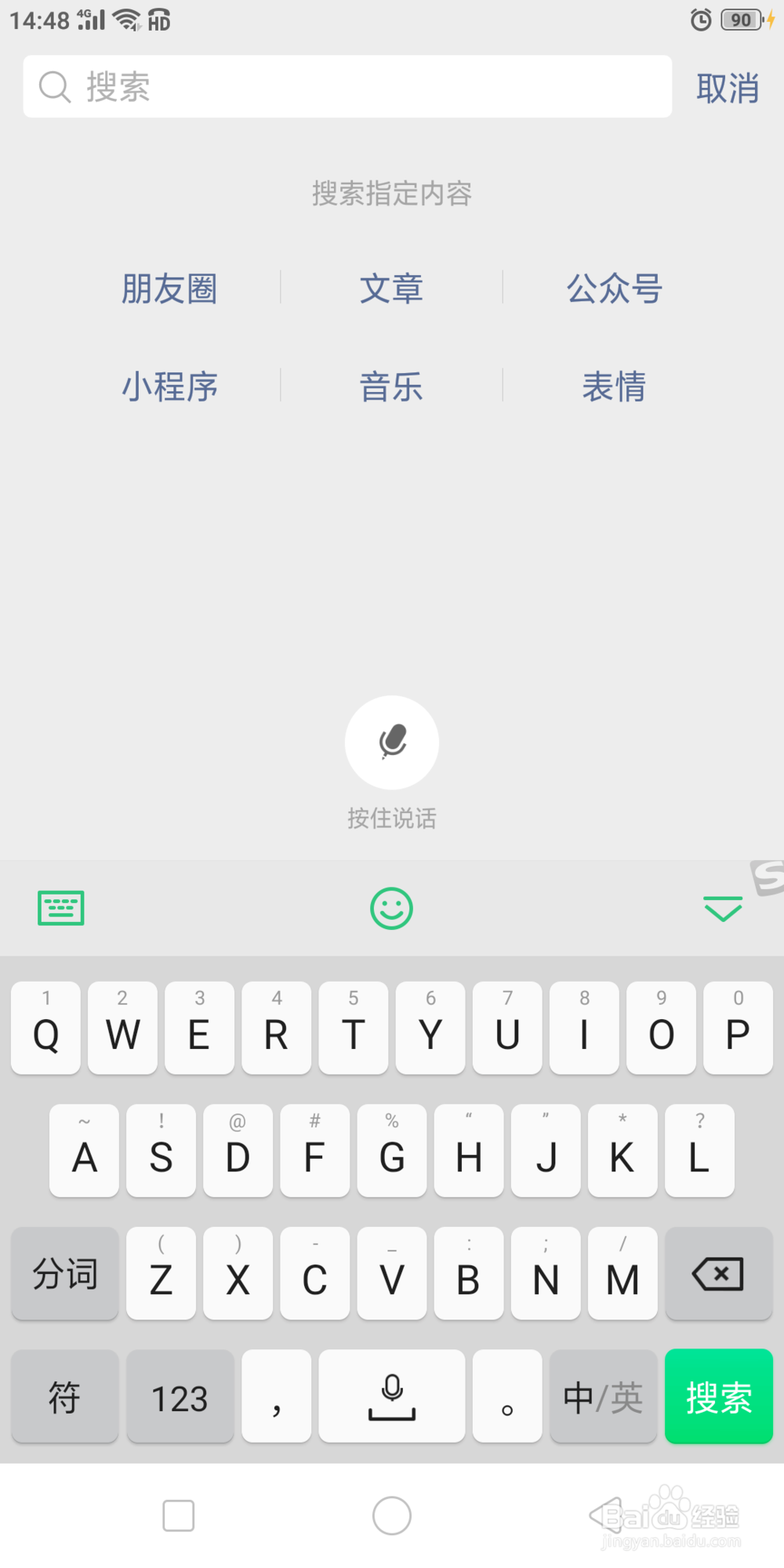The image size is (784, 1568).
Task: Switch keyboard to 中/英 mode
Action: [x=603, y=1396]
